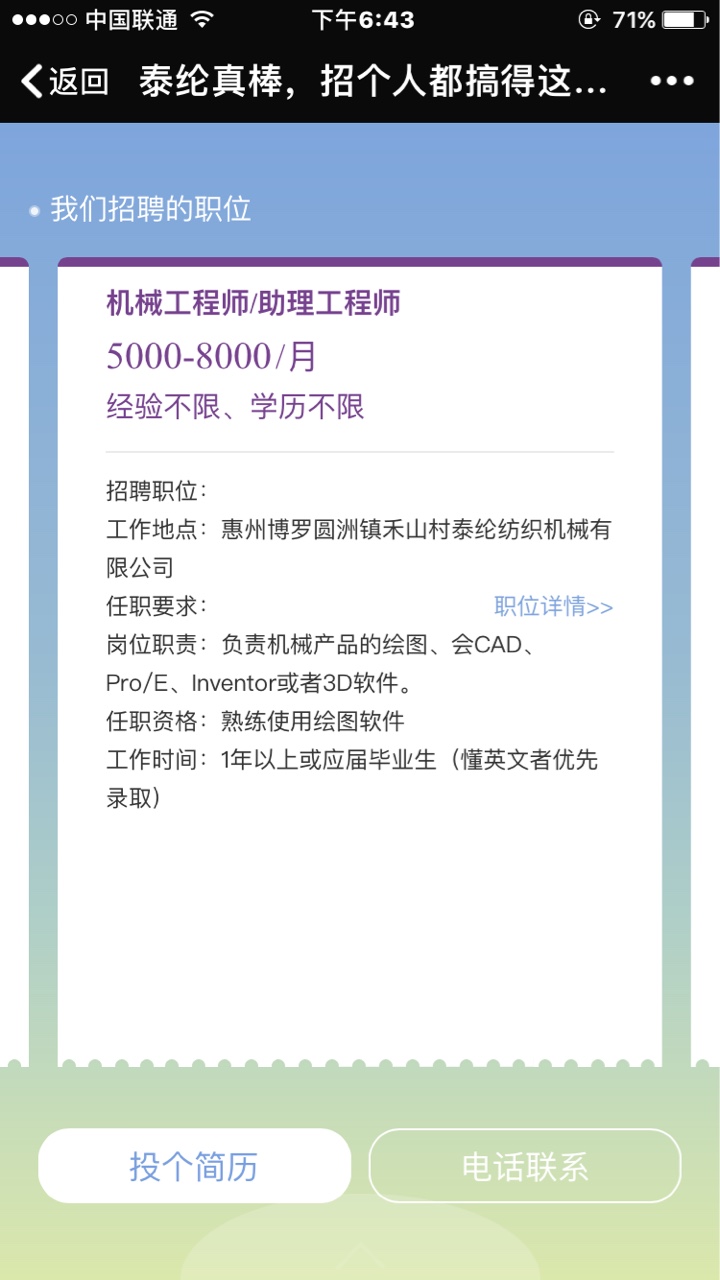Open the 职位详情>> link

553,607
